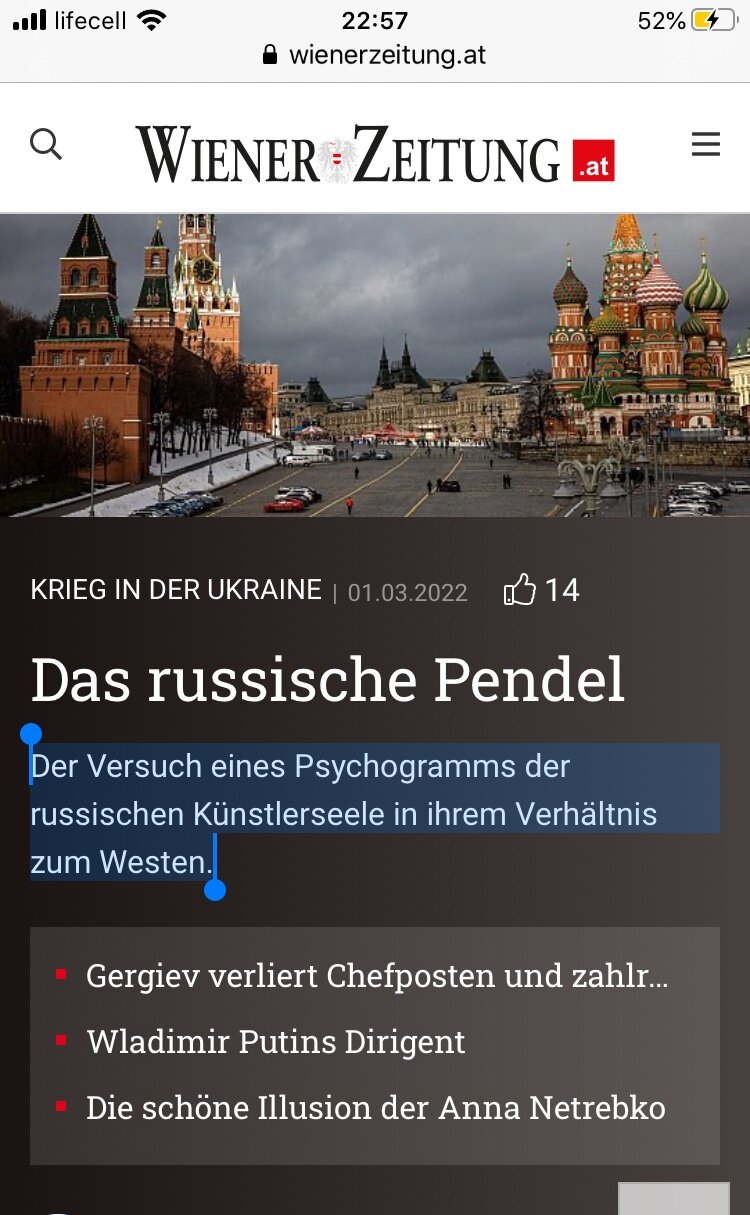
Task: Open Die schöne Illusion der Anna Netrebko
Action: pyautogui.click(x=376, y=1108)
